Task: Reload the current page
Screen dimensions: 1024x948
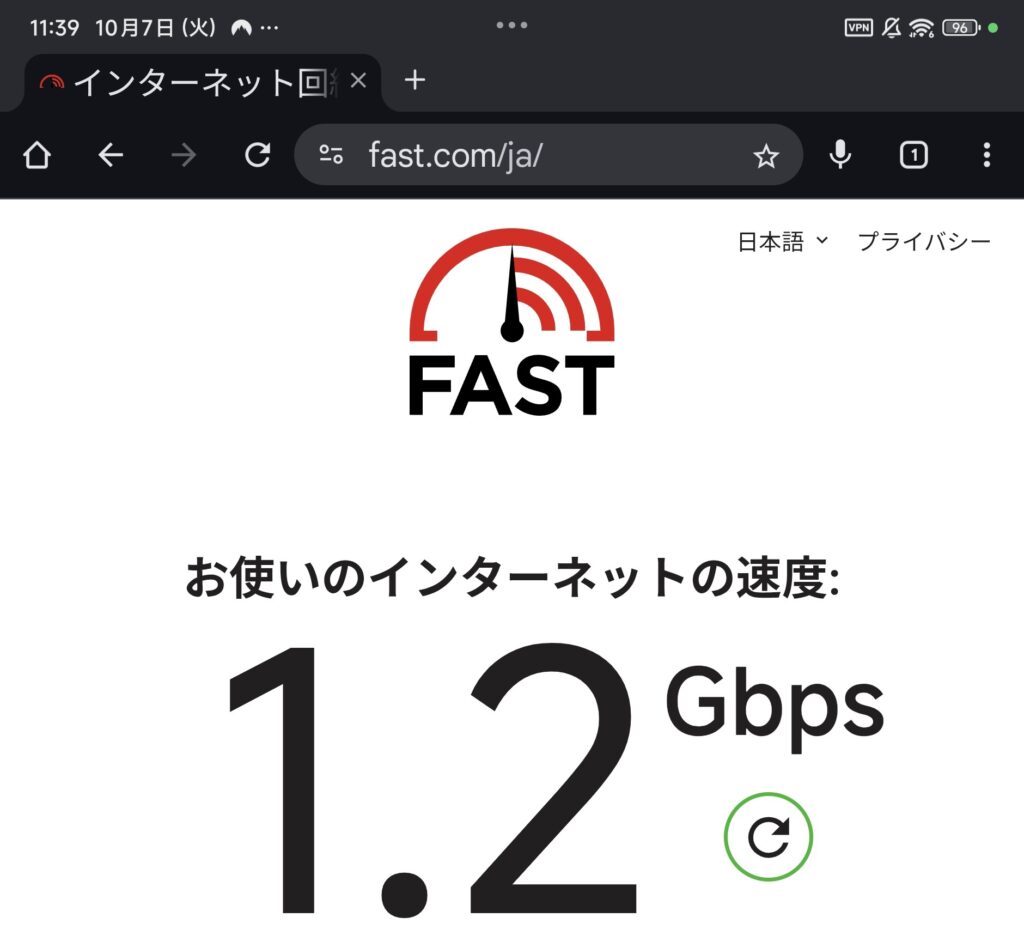Action: 258,155
